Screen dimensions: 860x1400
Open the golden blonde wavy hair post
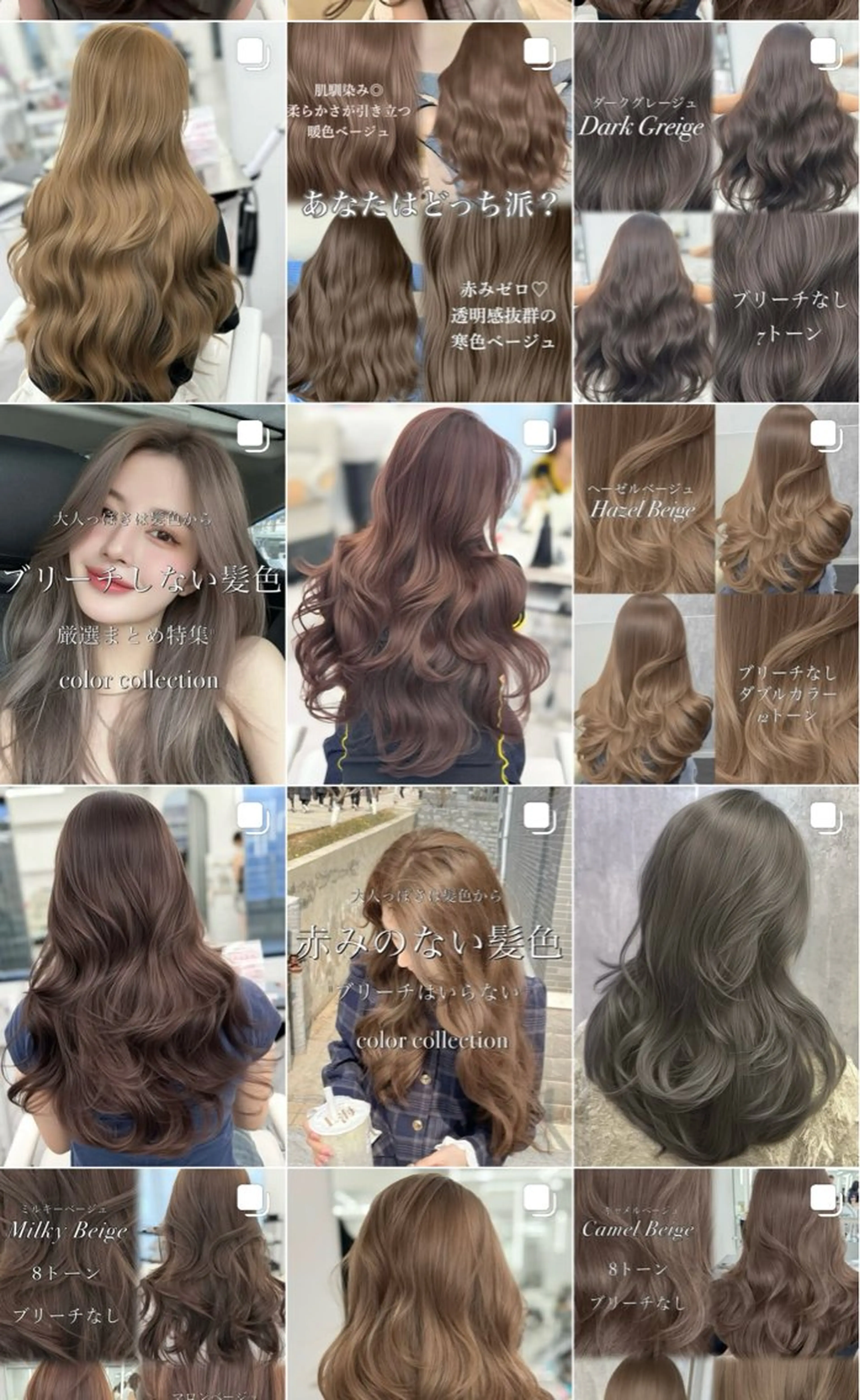142,212
